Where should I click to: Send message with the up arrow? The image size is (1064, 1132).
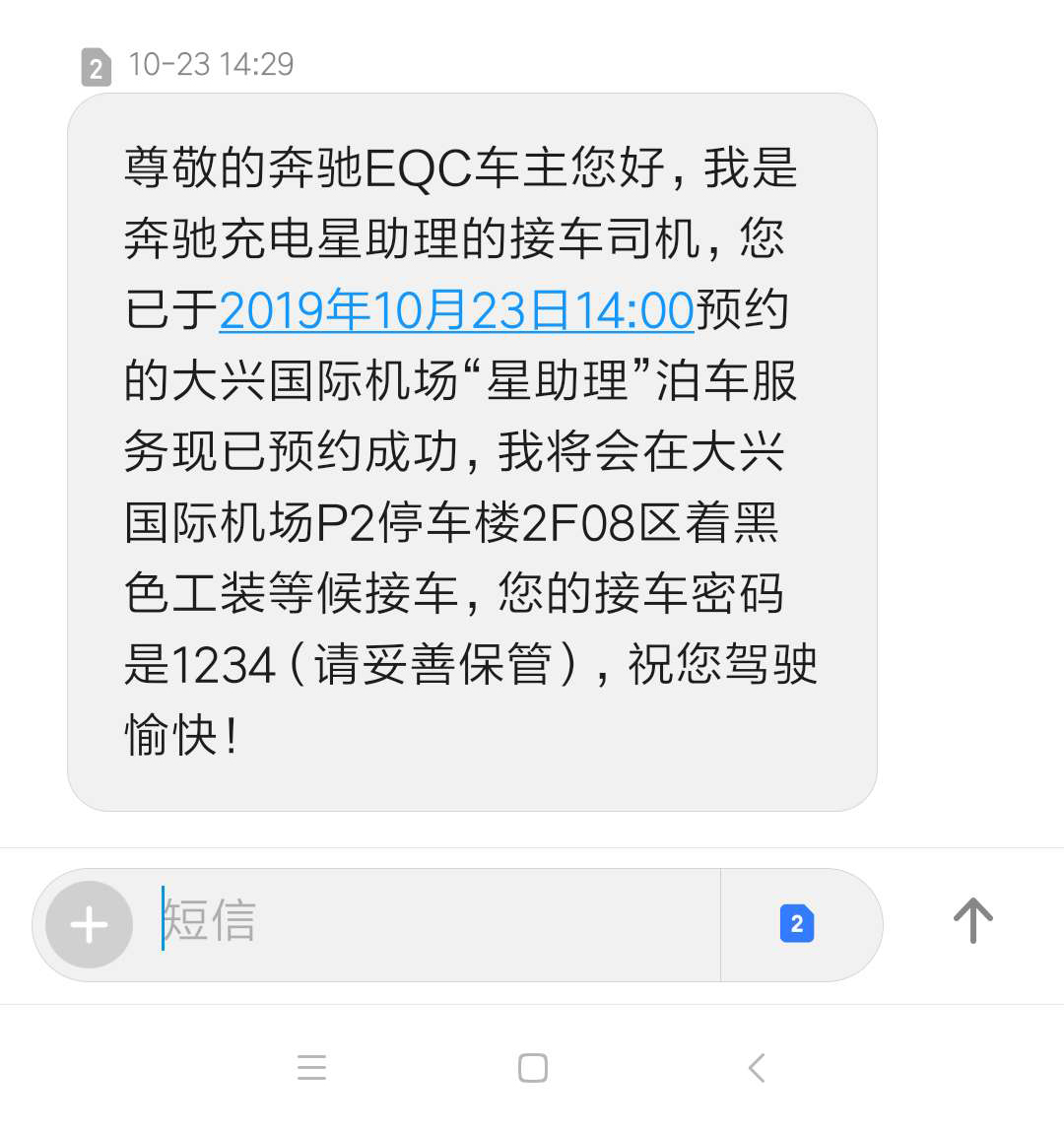(973, 920)
